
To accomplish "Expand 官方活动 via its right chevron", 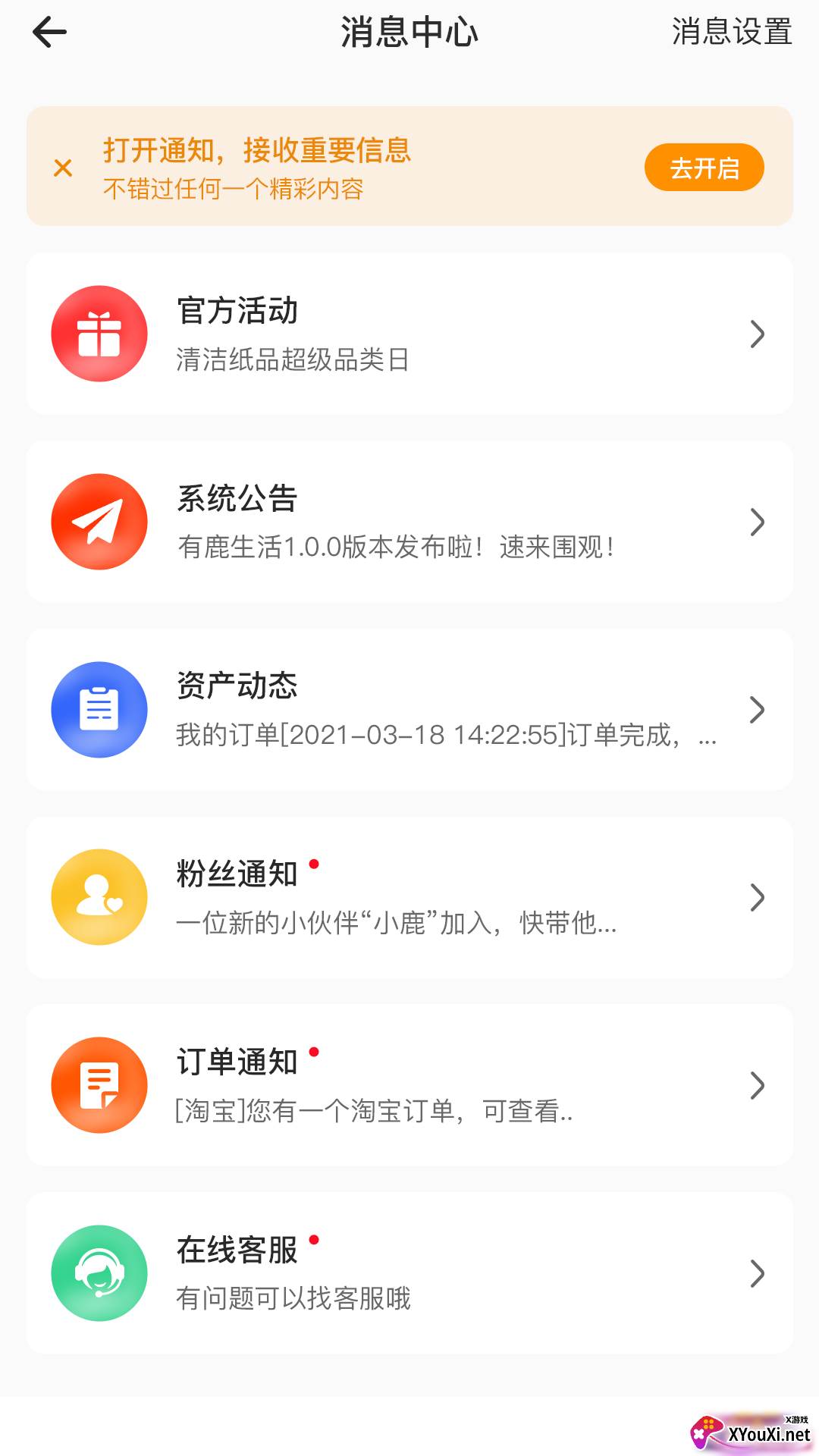I will (x=757, y=334).
